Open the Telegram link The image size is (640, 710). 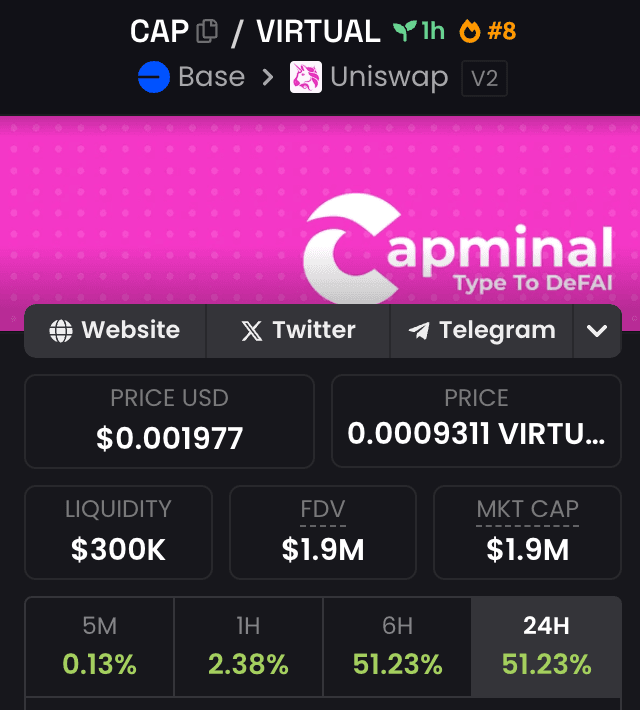coord(481,331)
